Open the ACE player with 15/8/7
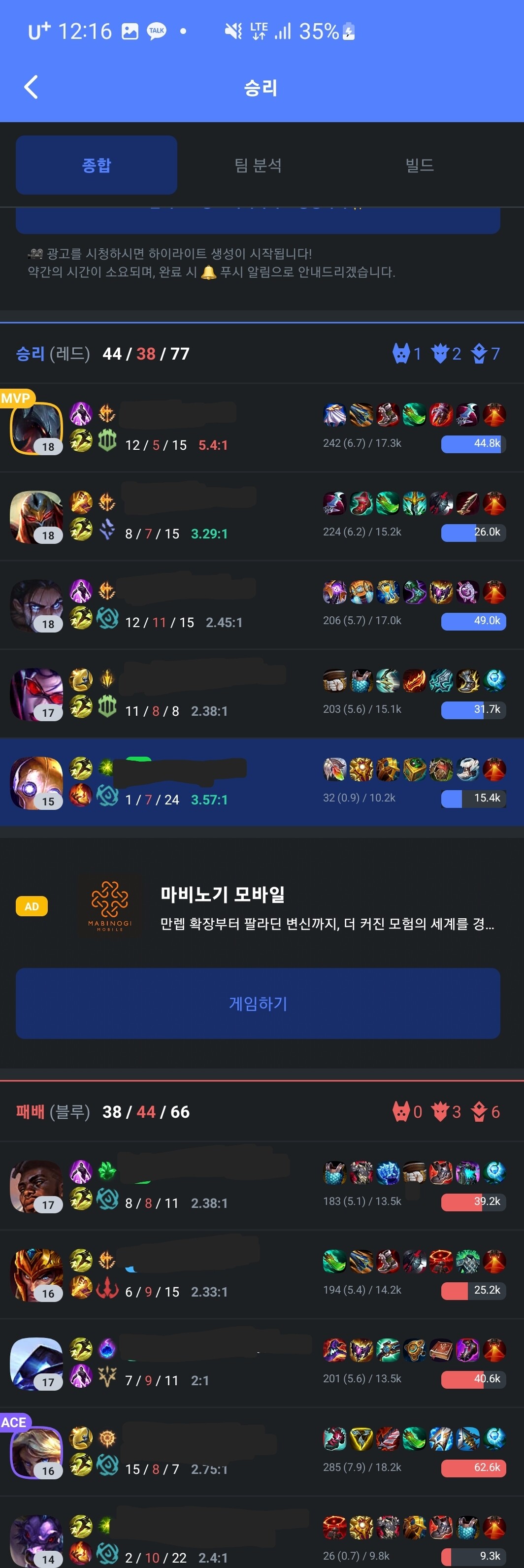Screen dimensions: 524x1568 [x=262, y=1452]
